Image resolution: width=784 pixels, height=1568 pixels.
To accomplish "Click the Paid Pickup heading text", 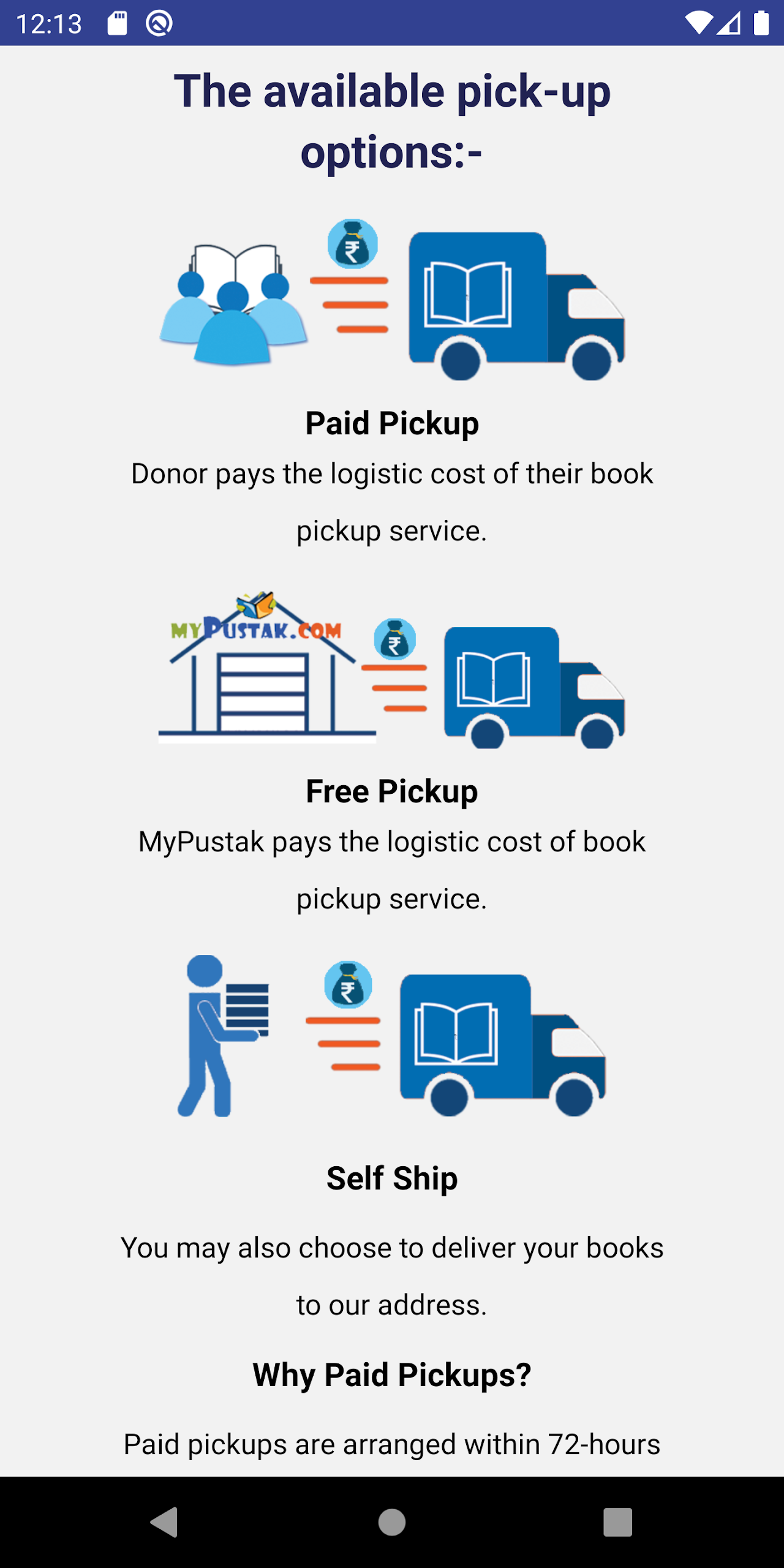I will [x=392, y=423].
